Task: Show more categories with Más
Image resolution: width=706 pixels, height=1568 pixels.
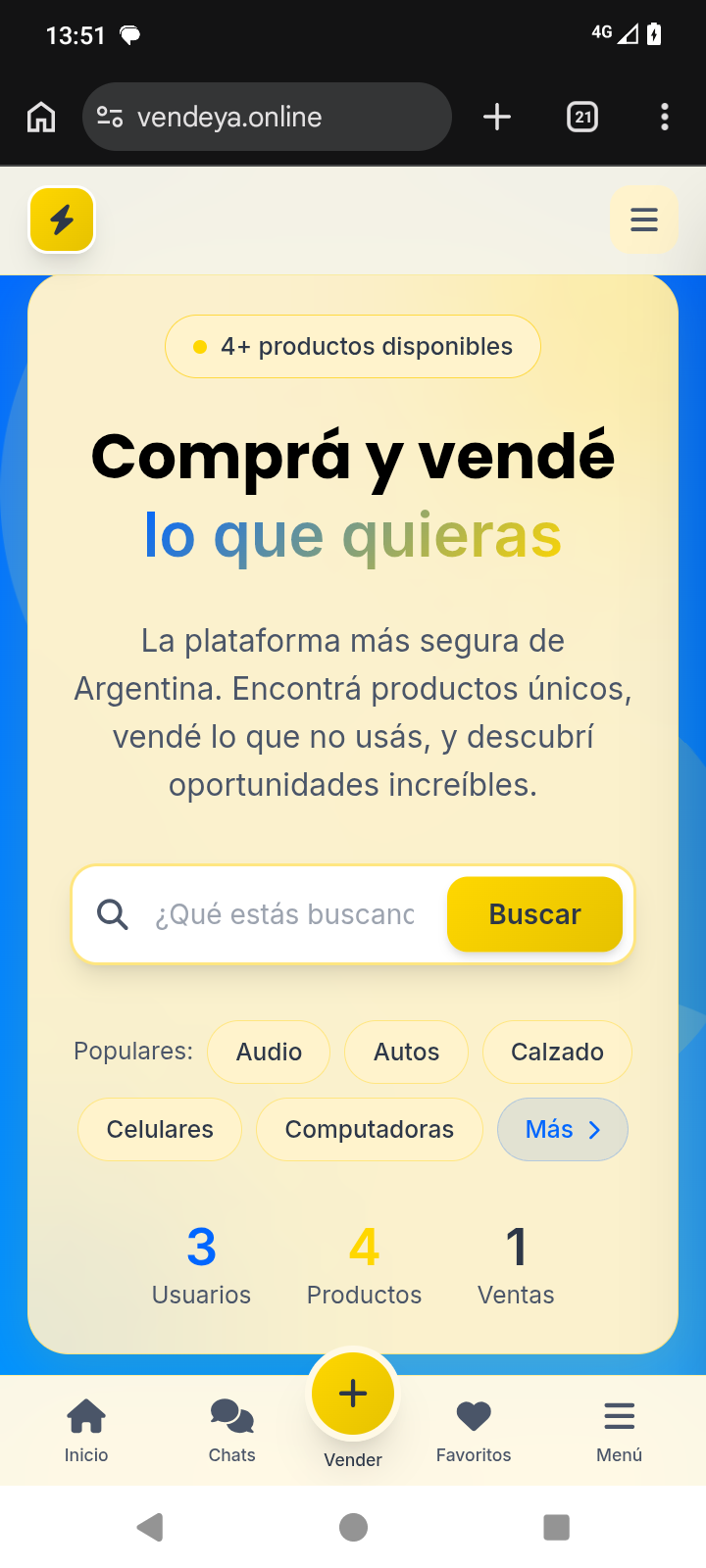Action: [x=562, y=1129]
